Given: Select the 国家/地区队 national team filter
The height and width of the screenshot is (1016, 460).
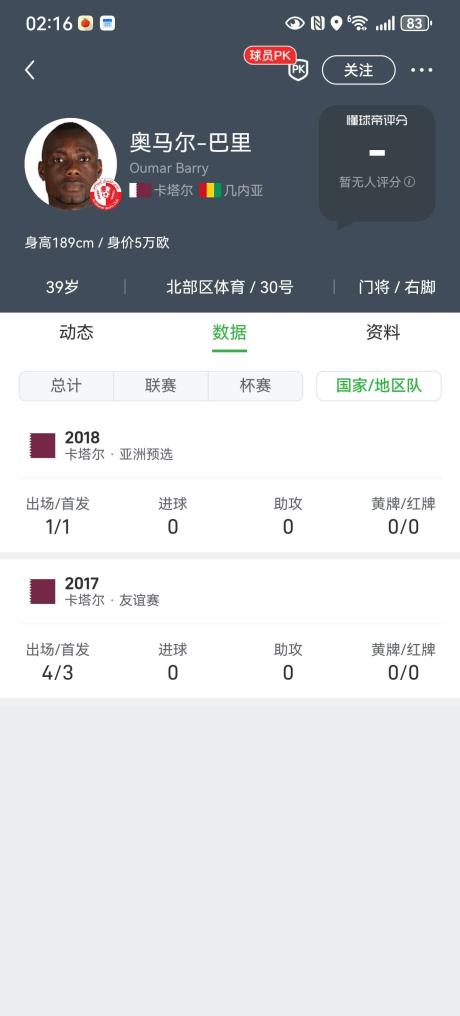Looking at the screenshot, I should pyautogui.click(x=379, y=386).
